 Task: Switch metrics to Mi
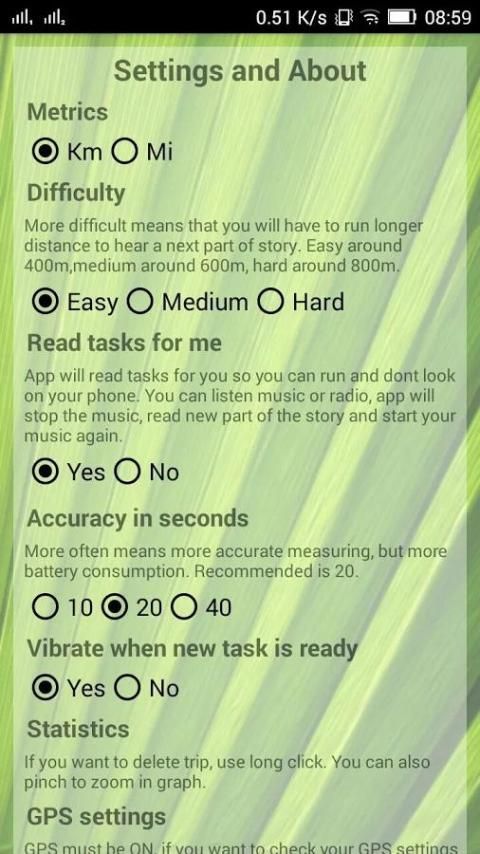tap(142, 152)
